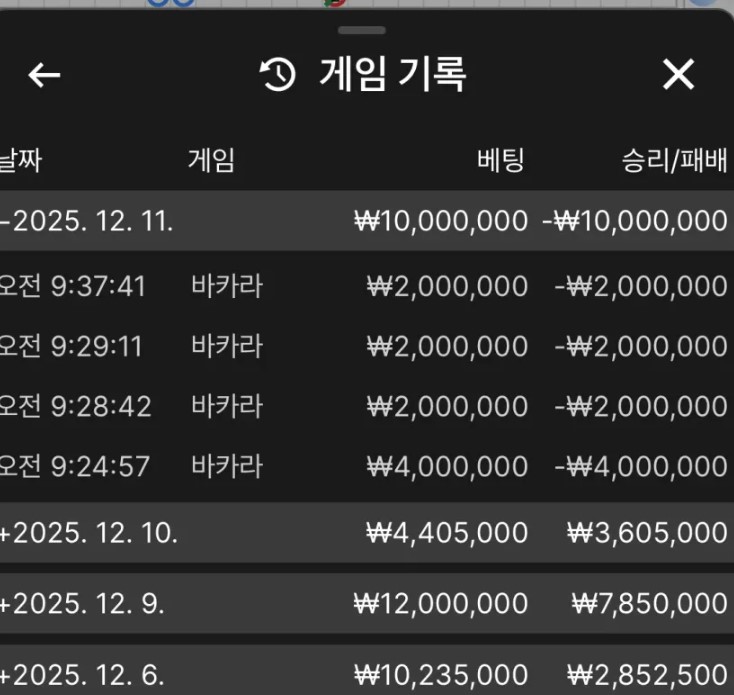Close the 게임 기록 panel
734x695 pixels.
pos(678,75)
